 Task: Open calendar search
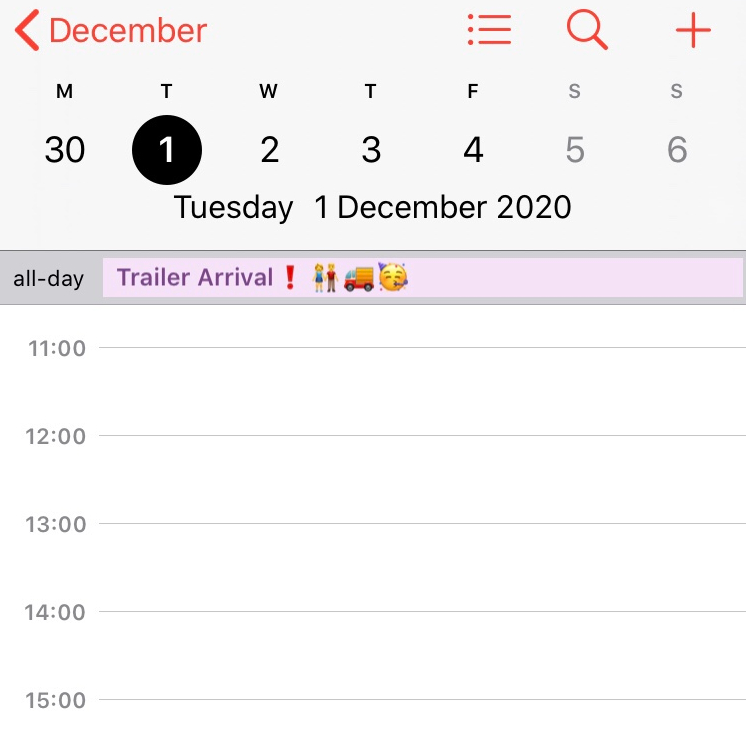coord(587,30)
